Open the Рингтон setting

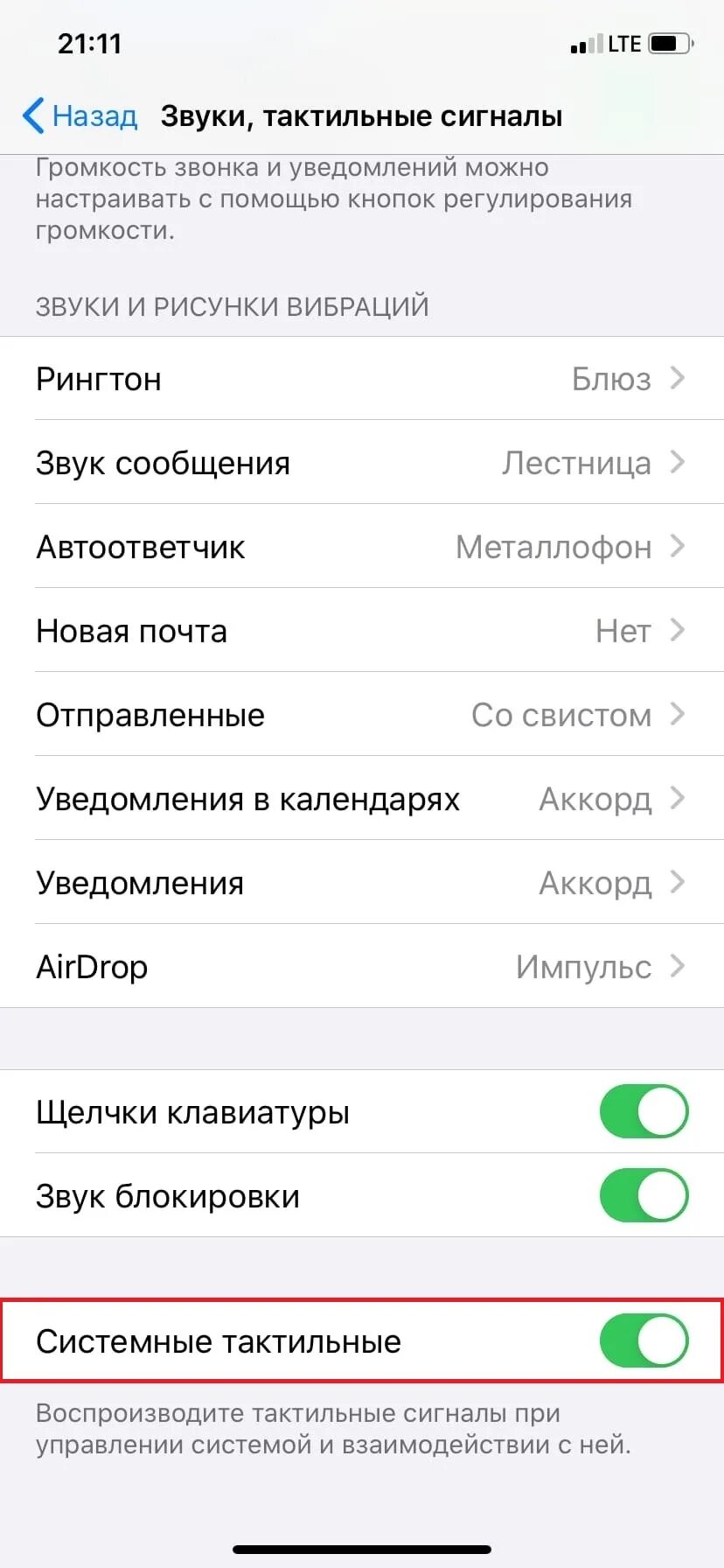pyautogui.click(x=362, y=379)
